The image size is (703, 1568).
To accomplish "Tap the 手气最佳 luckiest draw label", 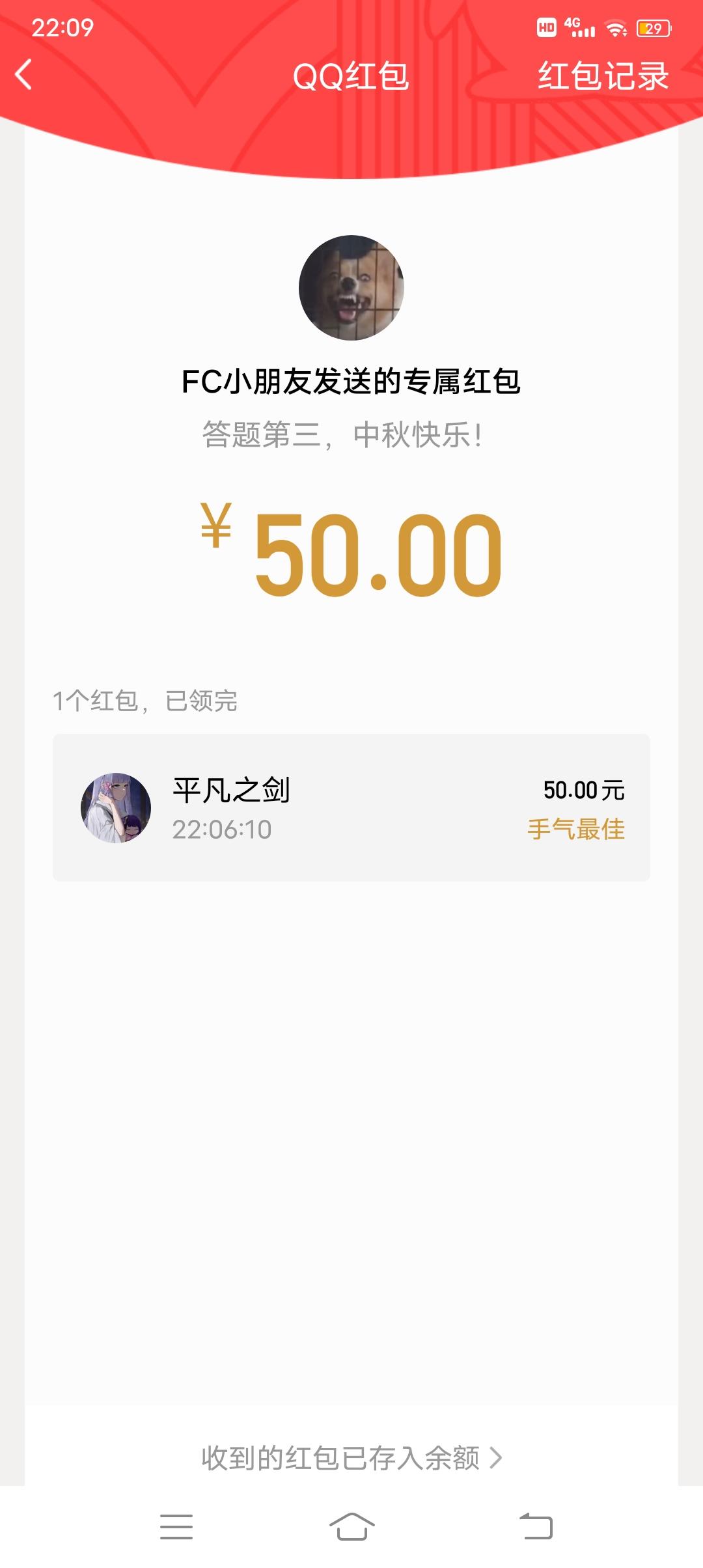I will 578,827.
